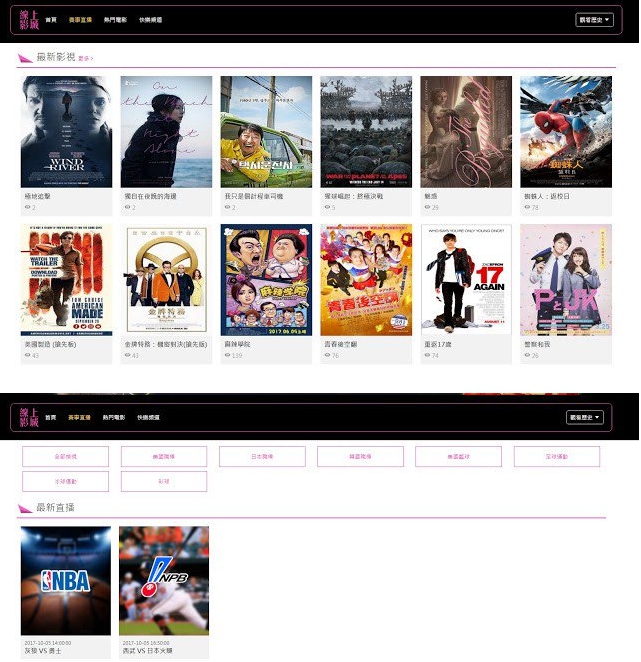Open the 魅惑 movie card
Image resolution: width=641 pixels, height=662 pixels.
[x=465, y=132]
